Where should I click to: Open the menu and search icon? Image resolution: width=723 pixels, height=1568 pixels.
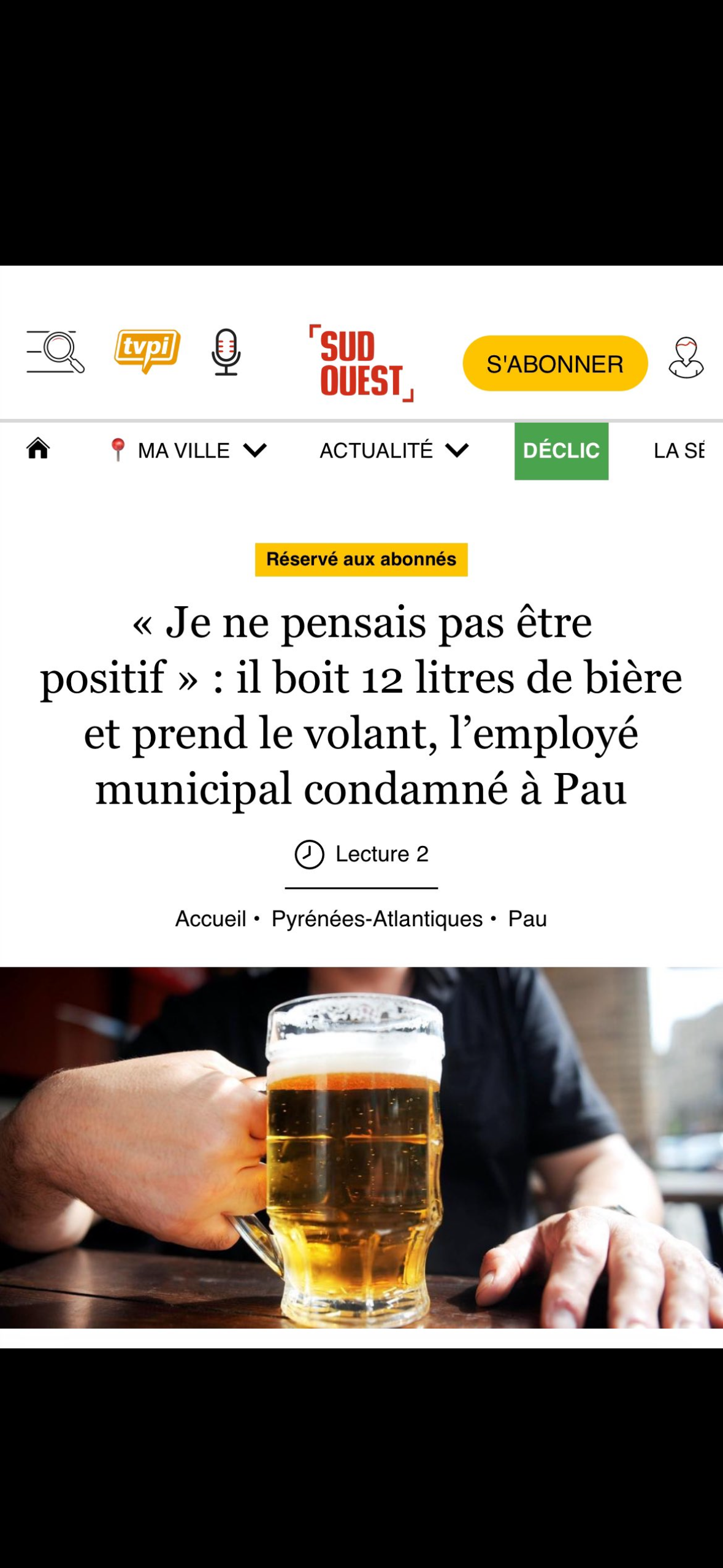[55, 352]
